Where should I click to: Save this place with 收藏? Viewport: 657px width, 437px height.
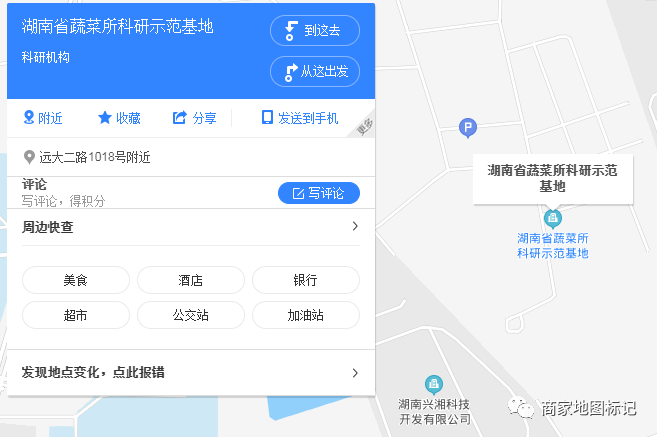coord(119,118)
